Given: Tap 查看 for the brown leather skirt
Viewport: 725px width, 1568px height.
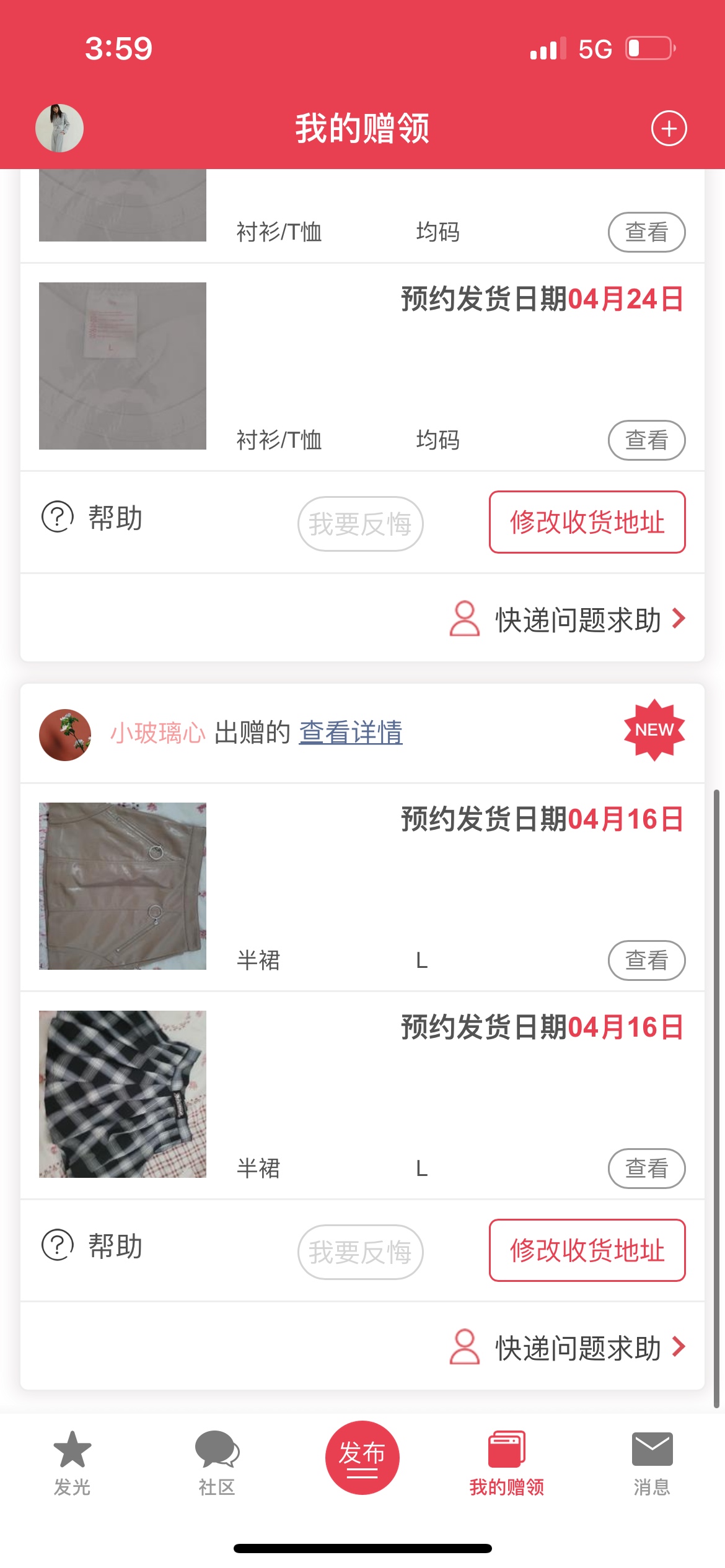Looking at the screenshot, I should (x=646, y=960).
